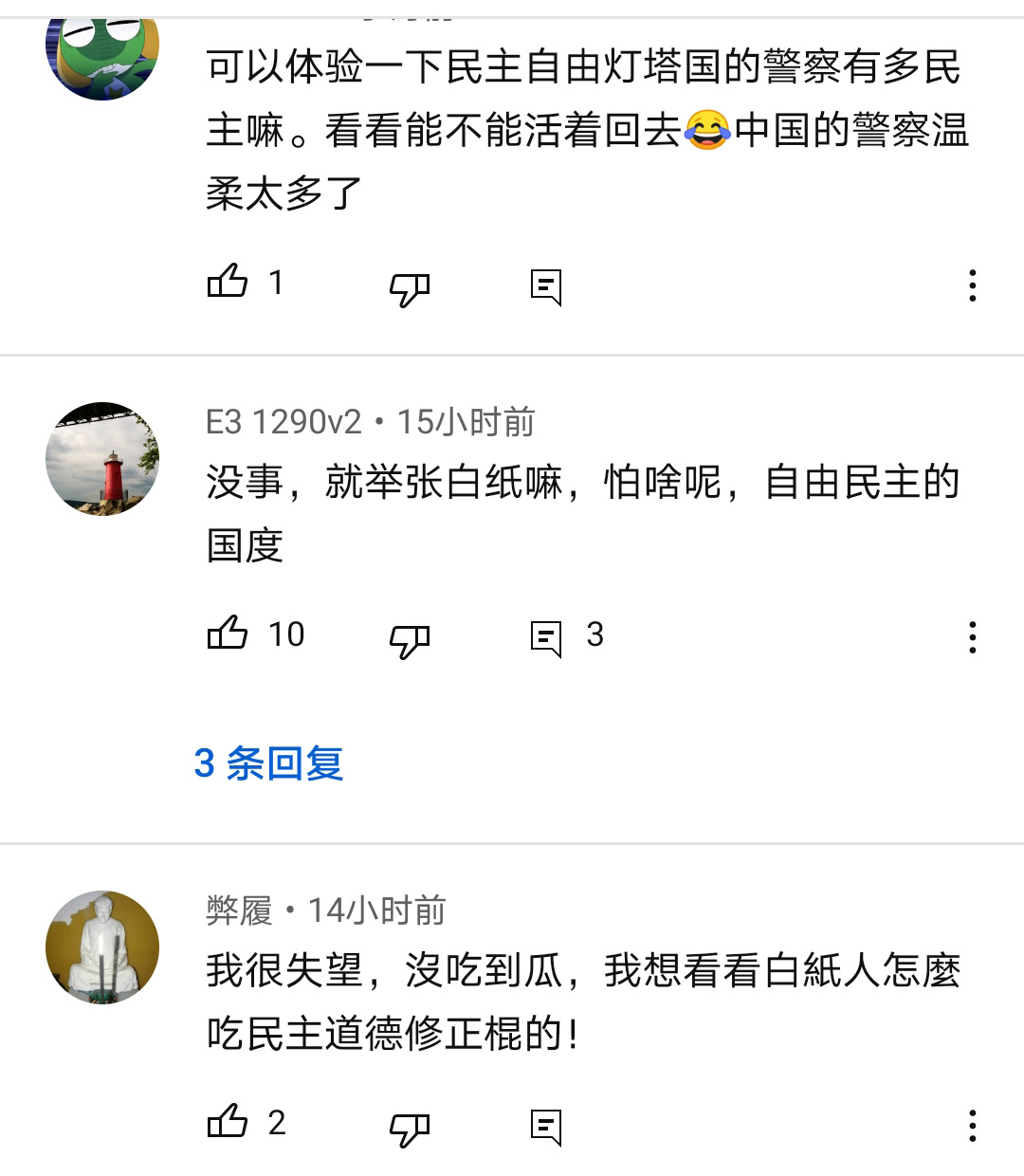This screenshot has width=1024, height=1176.
Task: Open overflow menu on the 灯塔国 comment
Action: pyautogui.click(x=972, y=285)
